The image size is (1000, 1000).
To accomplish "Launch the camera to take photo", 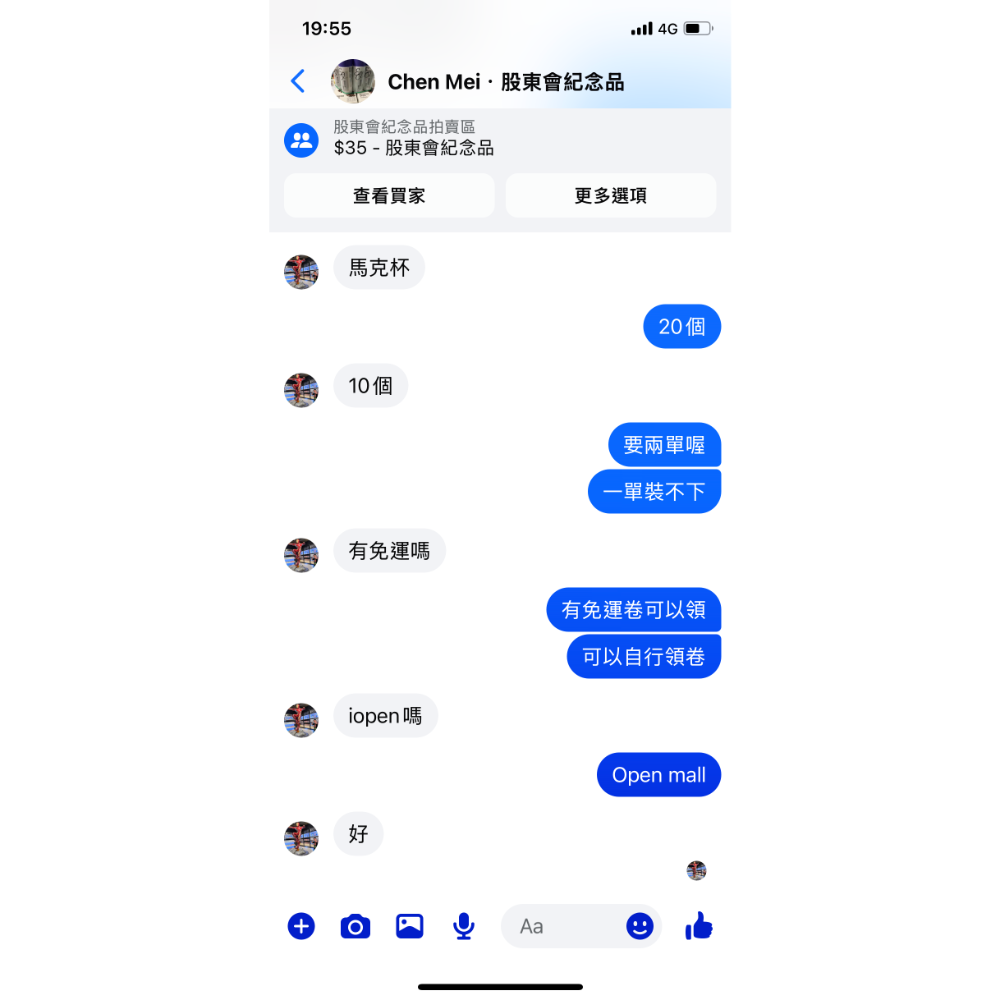I will tap(355, 927).
